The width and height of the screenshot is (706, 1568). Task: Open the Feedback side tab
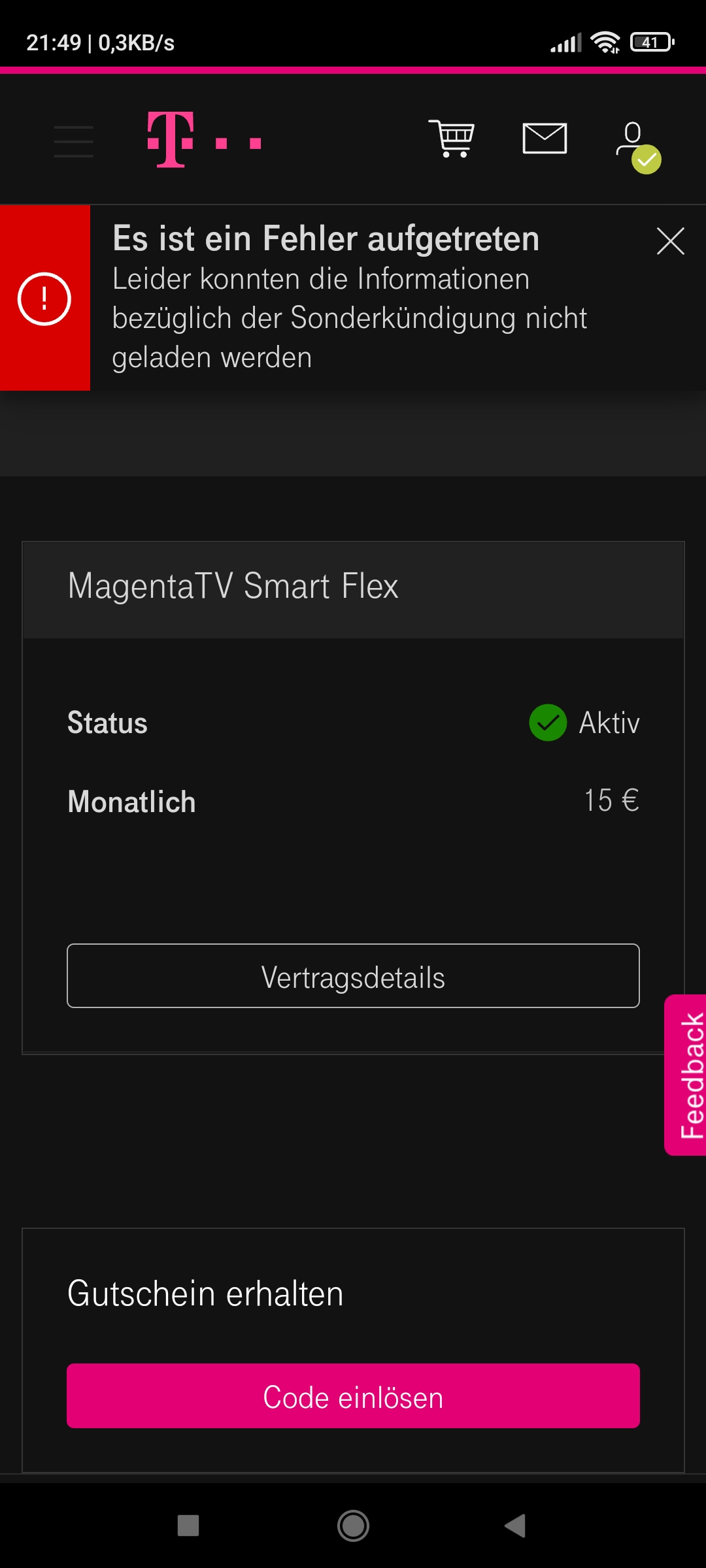[686, 1075]
